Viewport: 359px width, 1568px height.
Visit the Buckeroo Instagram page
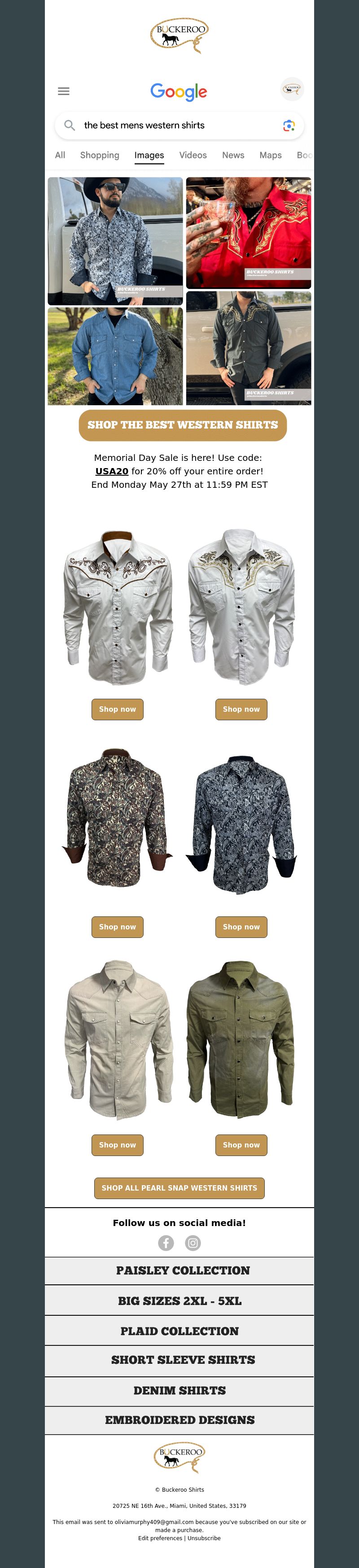pos(193,1242)
